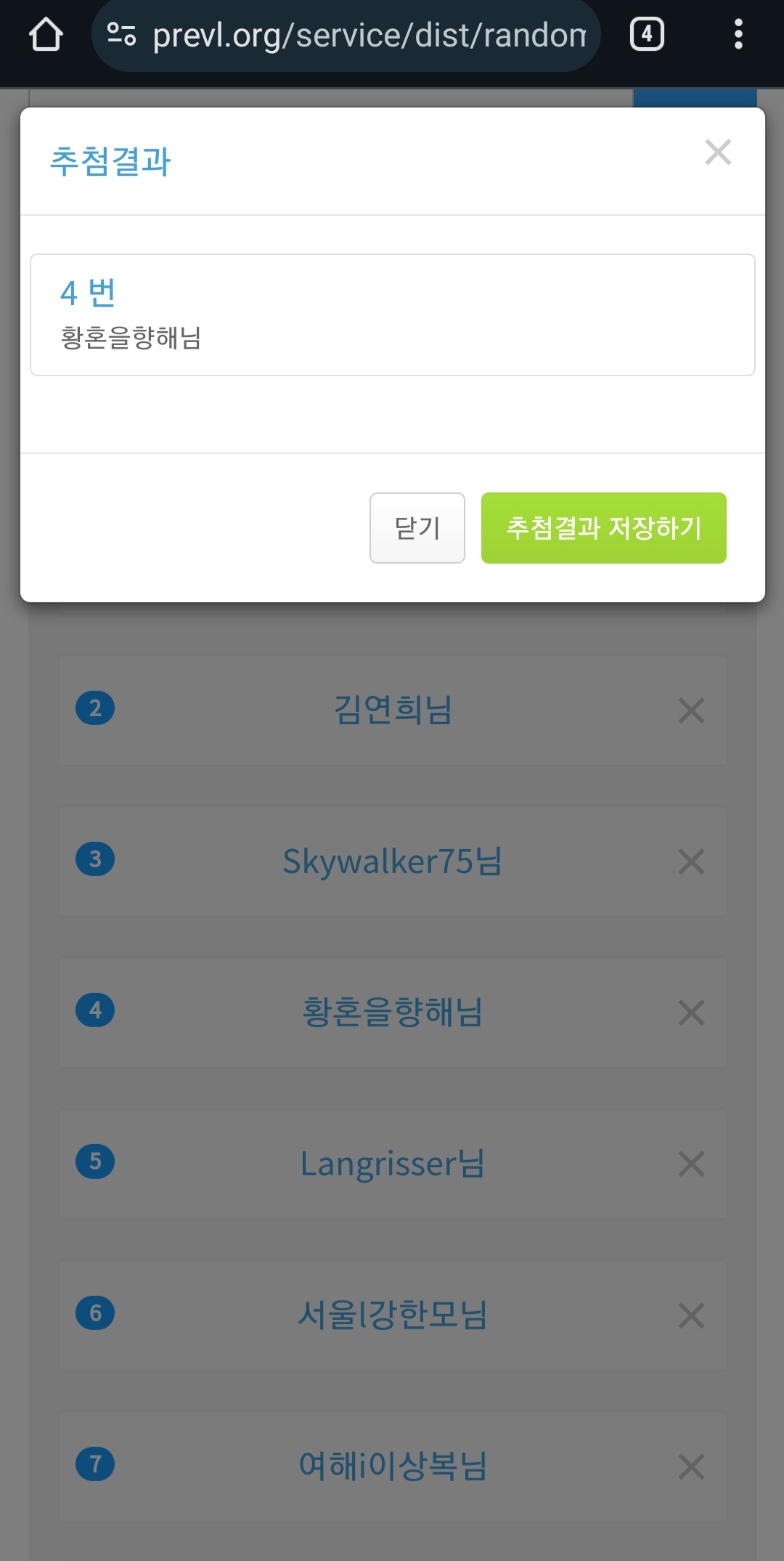Save results with 추첨결과 저장하기
The height and width of the screenshot is (1561, 784).
tap(603, 528)
